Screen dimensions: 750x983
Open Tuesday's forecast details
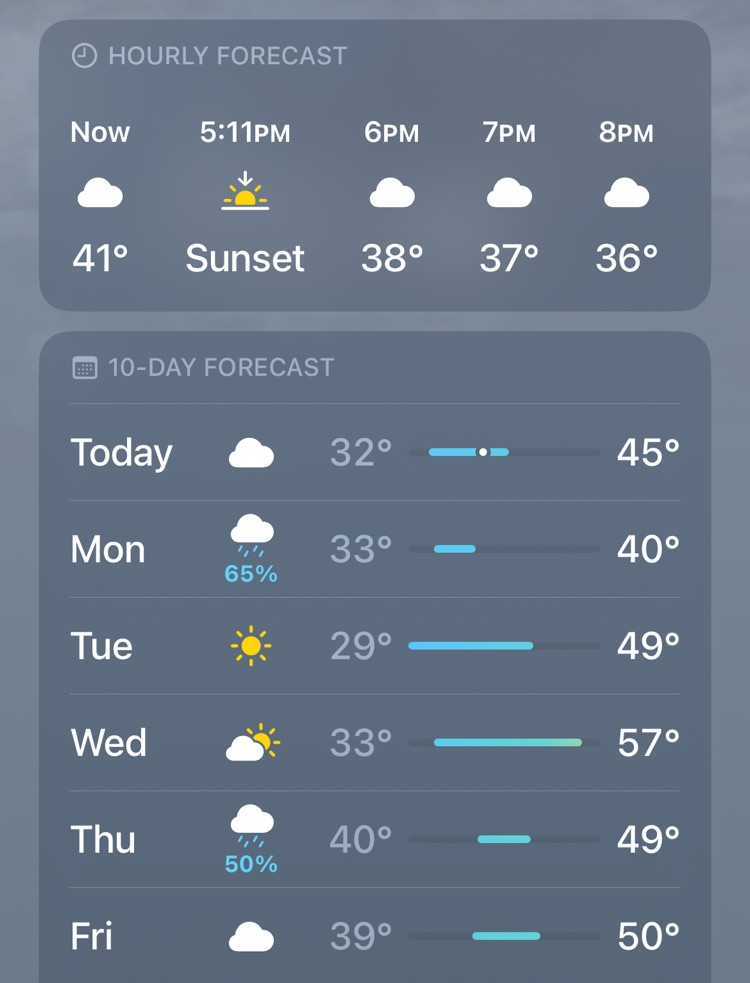coord(375,645)
